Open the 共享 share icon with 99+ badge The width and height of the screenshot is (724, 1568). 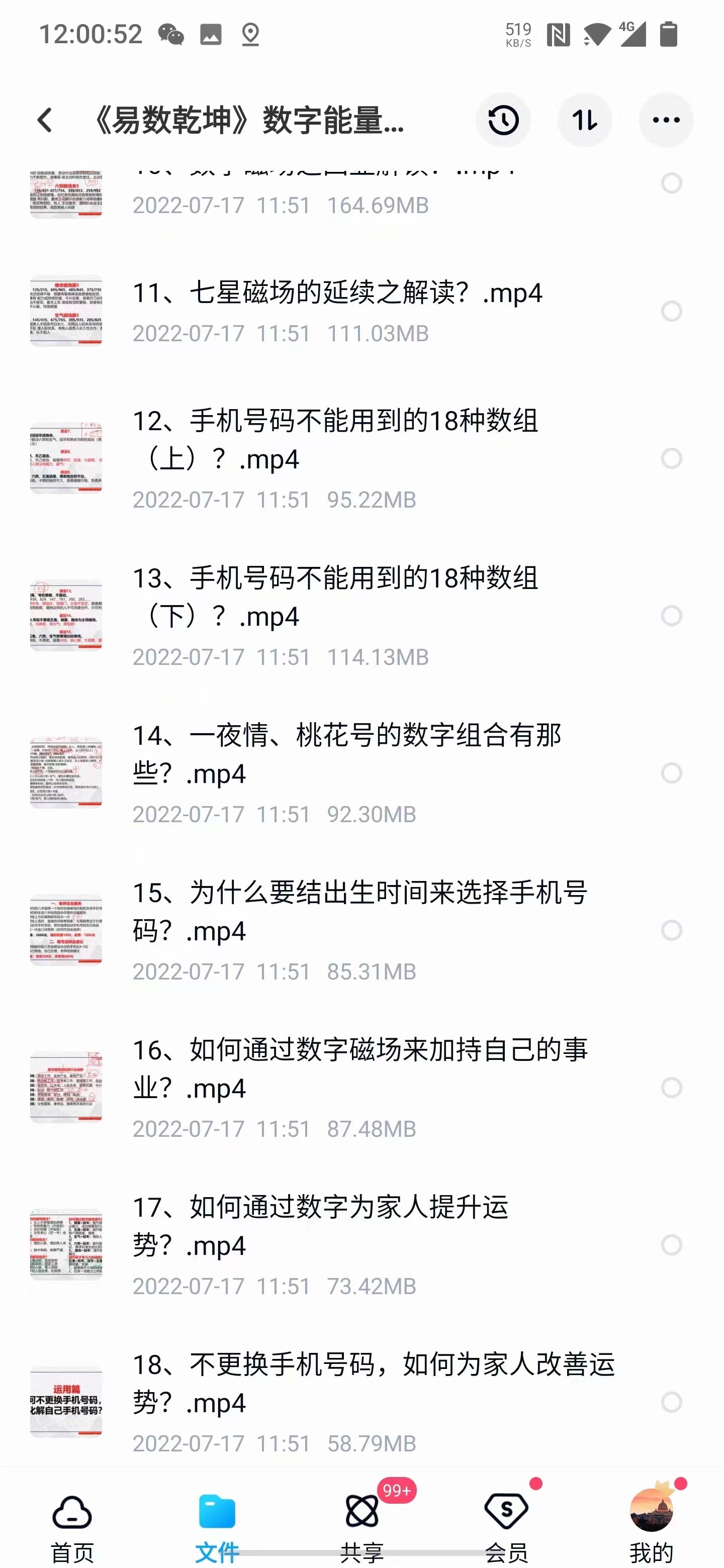coord(361,1505)
